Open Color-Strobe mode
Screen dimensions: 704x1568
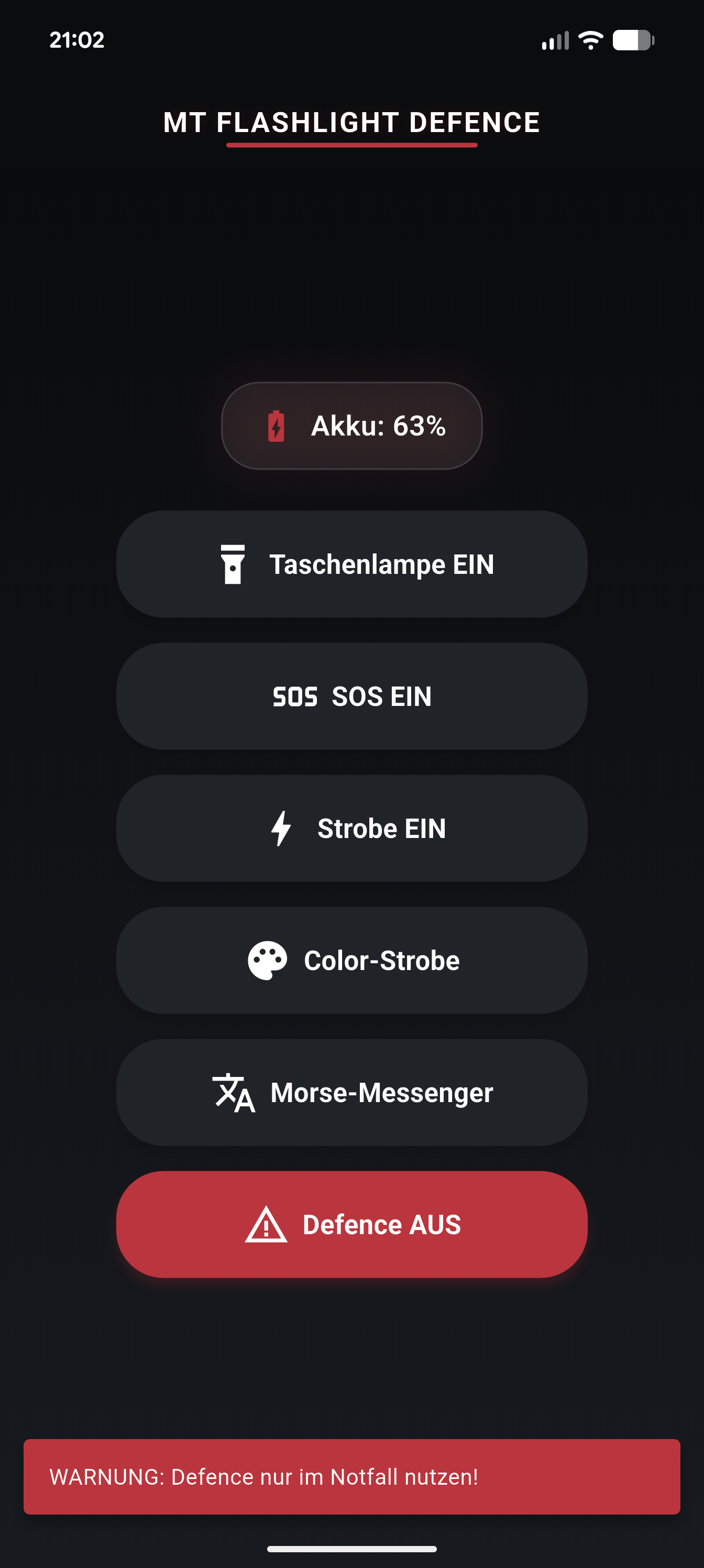pos(351,961)
